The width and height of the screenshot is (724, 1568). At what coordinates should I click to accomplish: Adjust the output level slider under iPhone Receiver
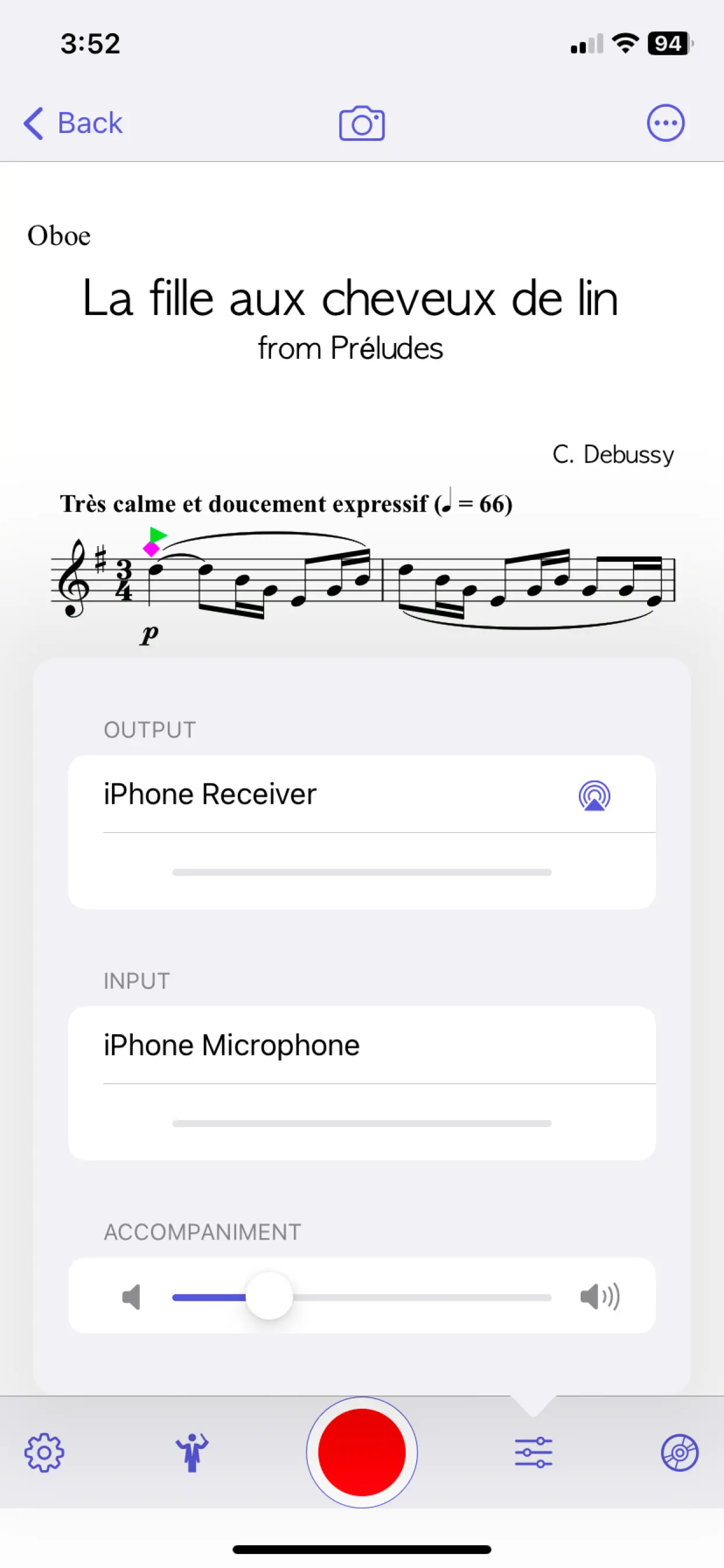[361, 871]
